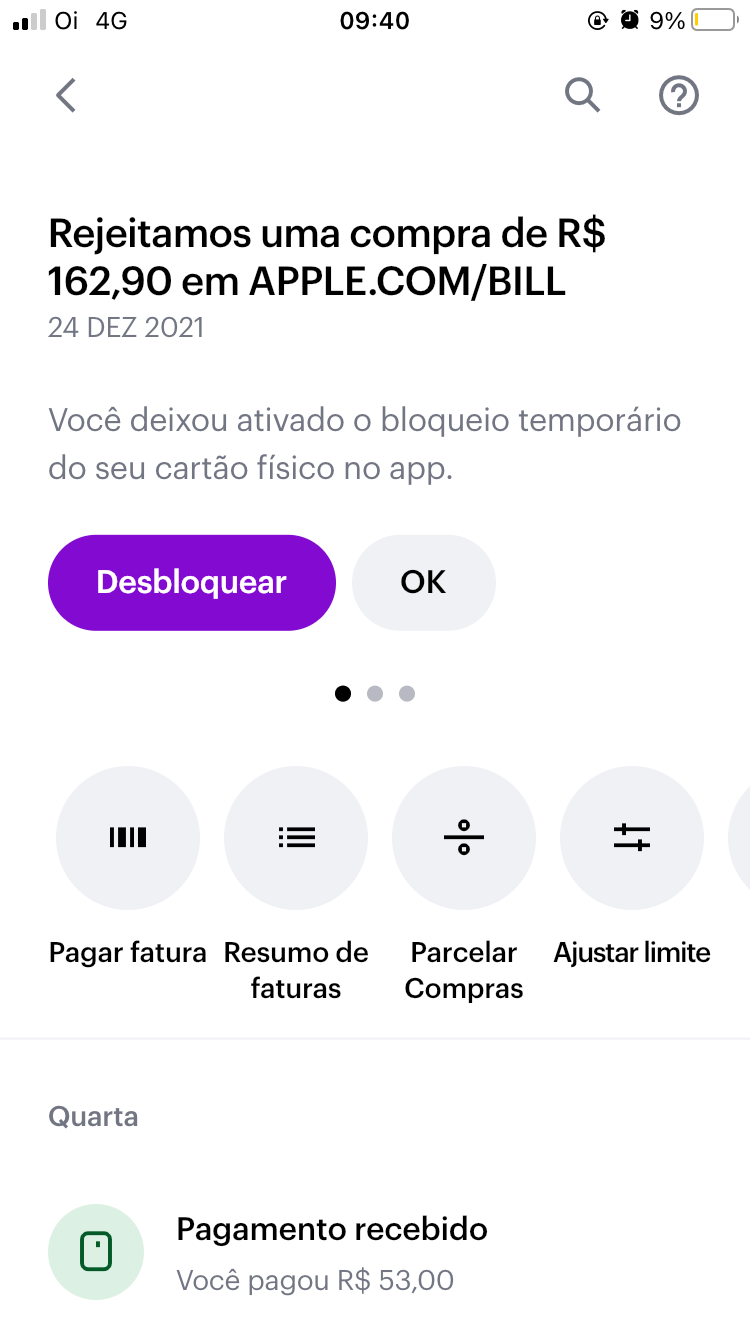
Task: Dismiss the rejected purchase notice with OK
Action: click(423, 583)
